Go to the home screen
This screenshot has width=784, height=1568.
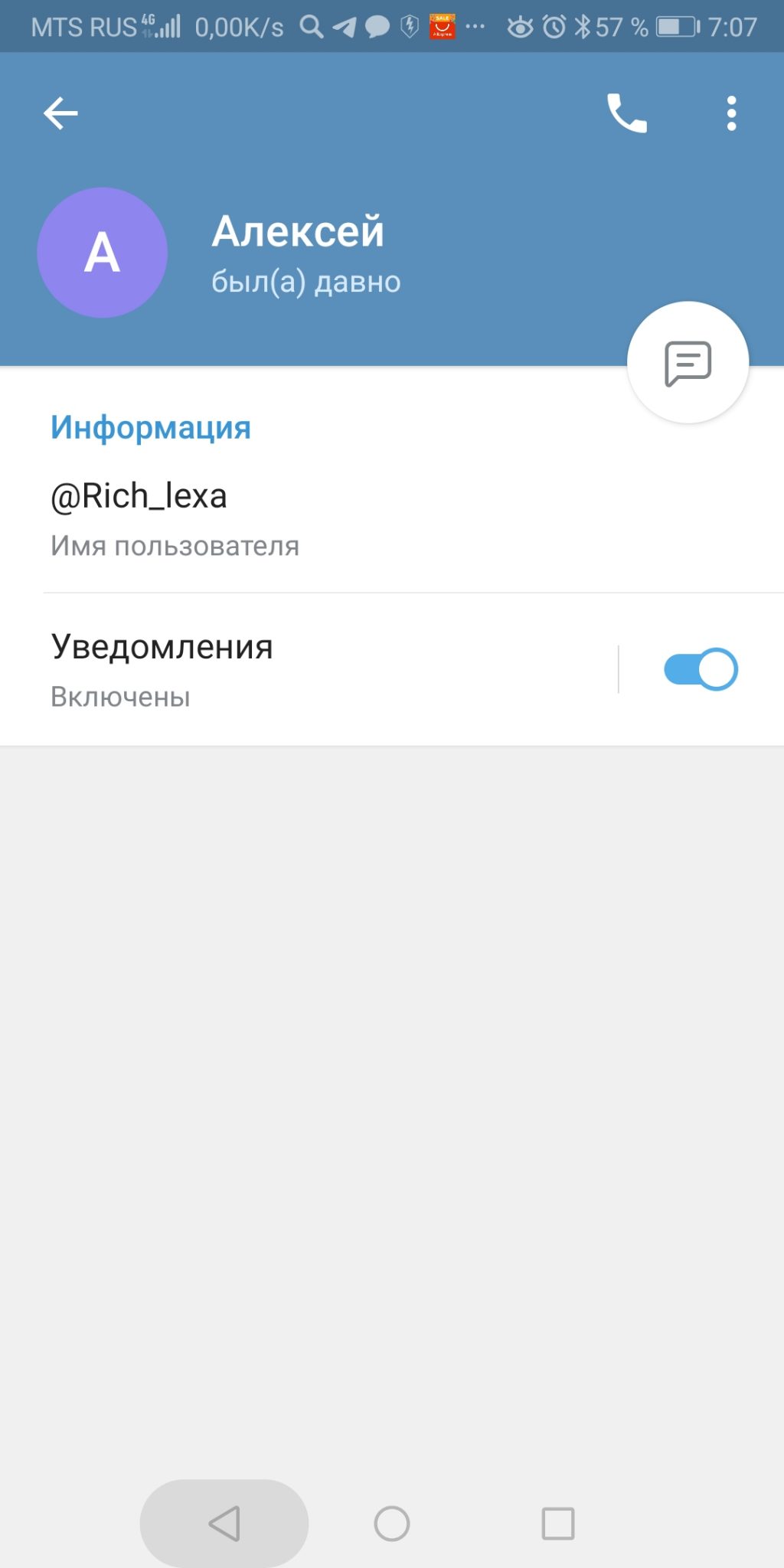coord(392,1524)
